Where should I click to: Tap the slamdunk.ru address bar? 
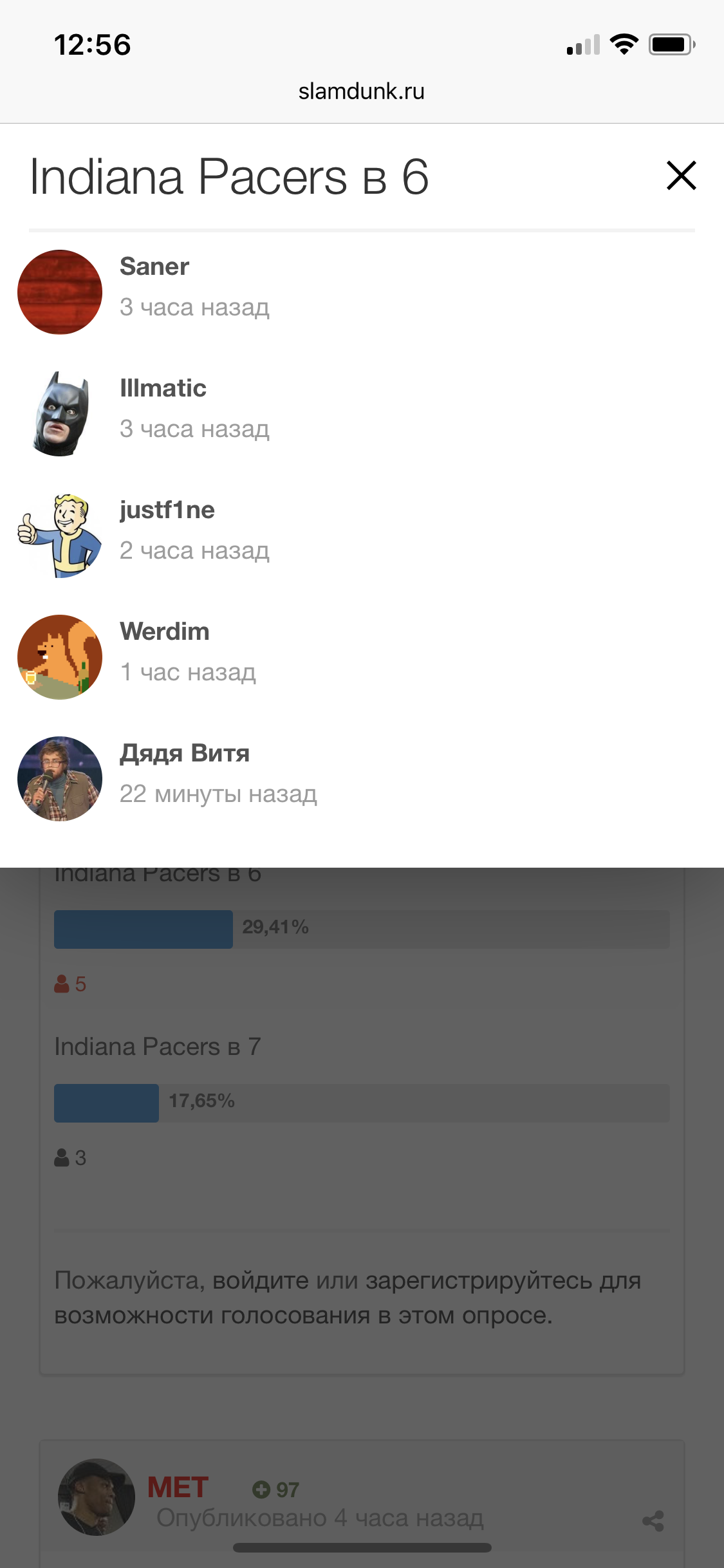coord(362,91)
